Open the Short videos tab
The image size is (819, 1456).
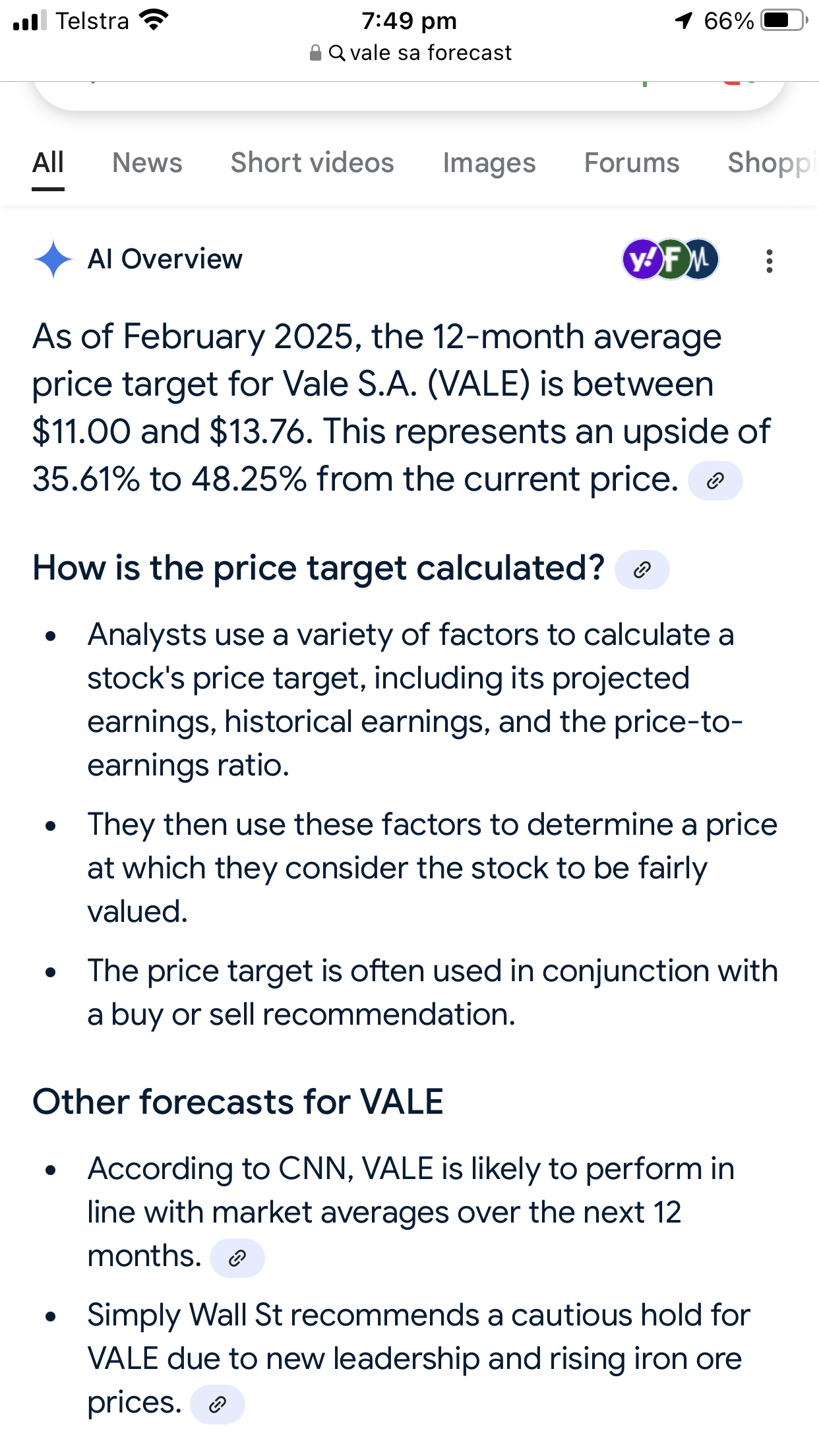pyautogui.click(x=313, y=163)
